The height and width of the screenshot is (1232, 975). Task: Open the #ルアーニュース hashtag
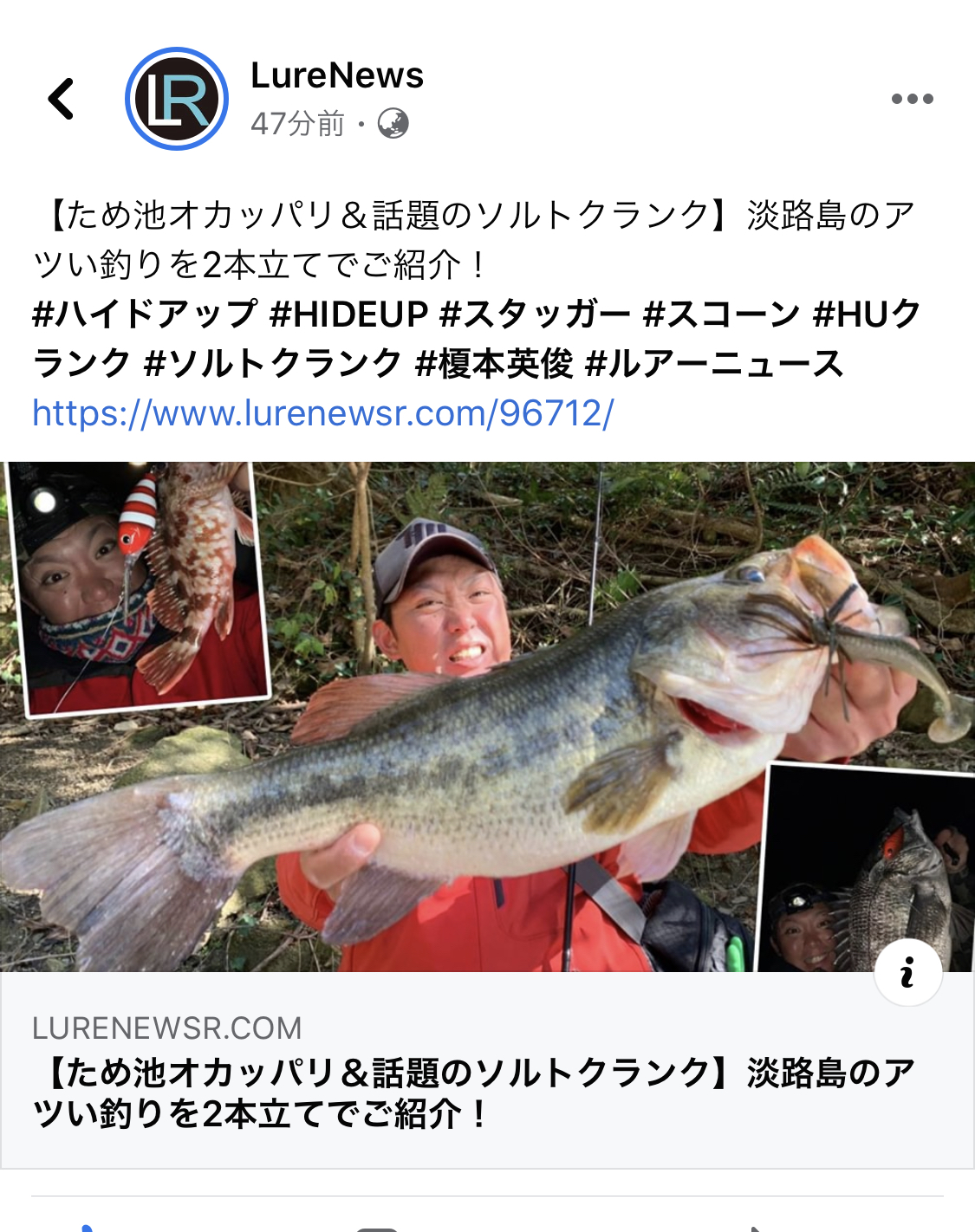[x=714, y=364]
